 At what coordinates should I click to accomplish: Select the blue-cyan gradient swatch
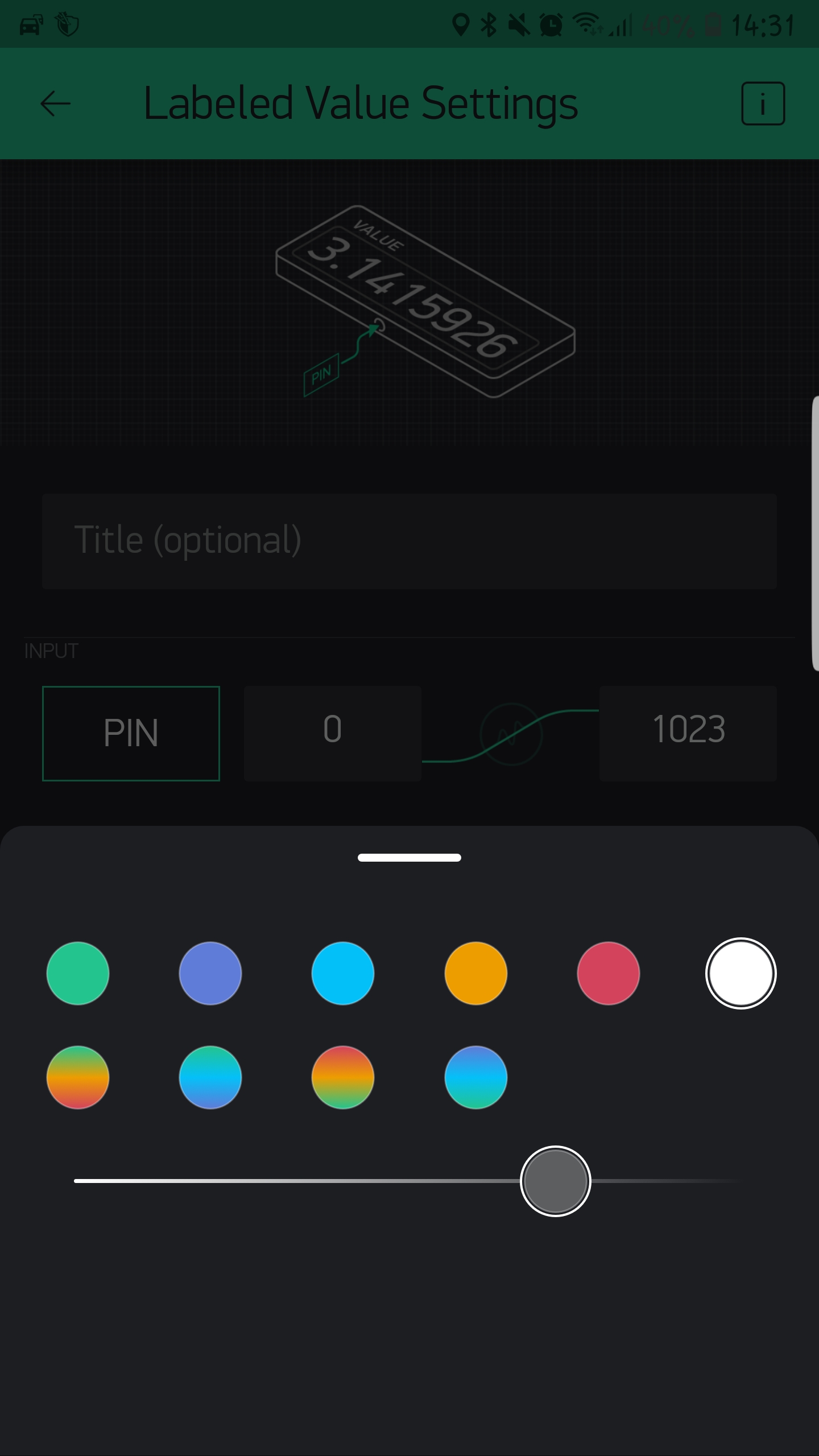pos(475,1077)
